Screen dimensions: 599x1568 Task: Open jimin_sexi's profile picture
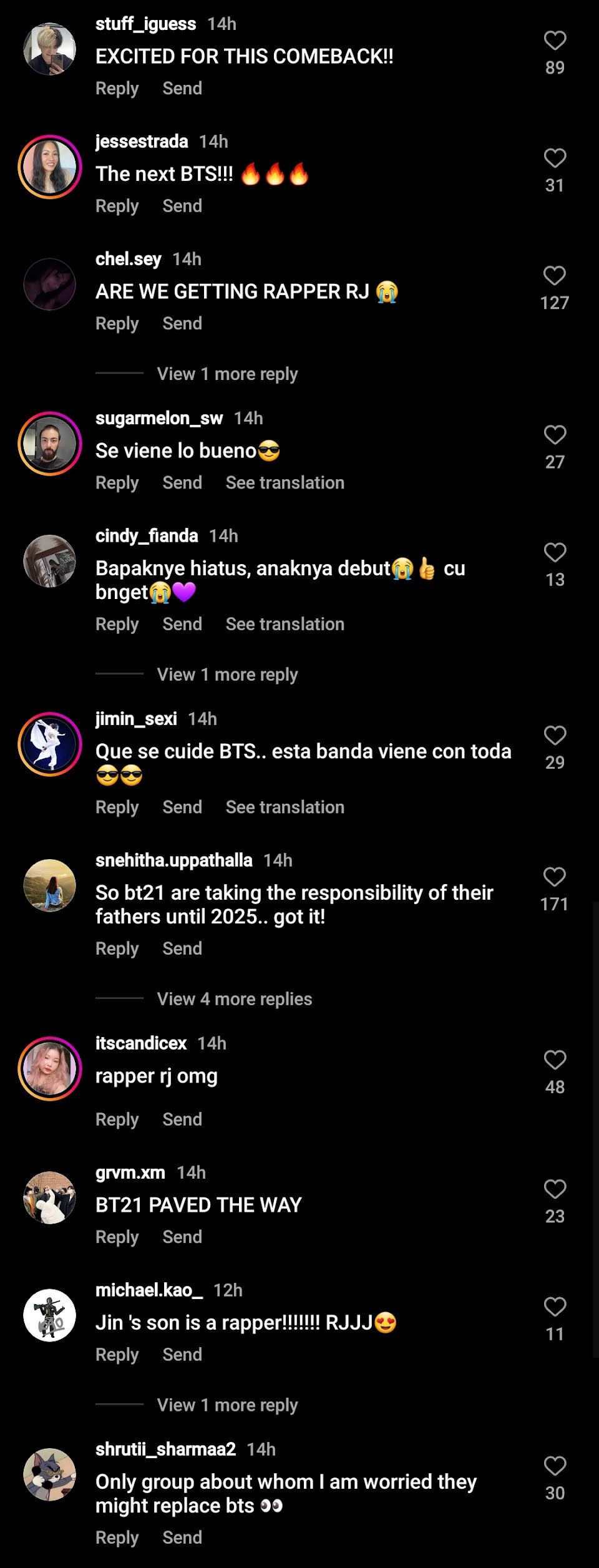pos(50,744)
